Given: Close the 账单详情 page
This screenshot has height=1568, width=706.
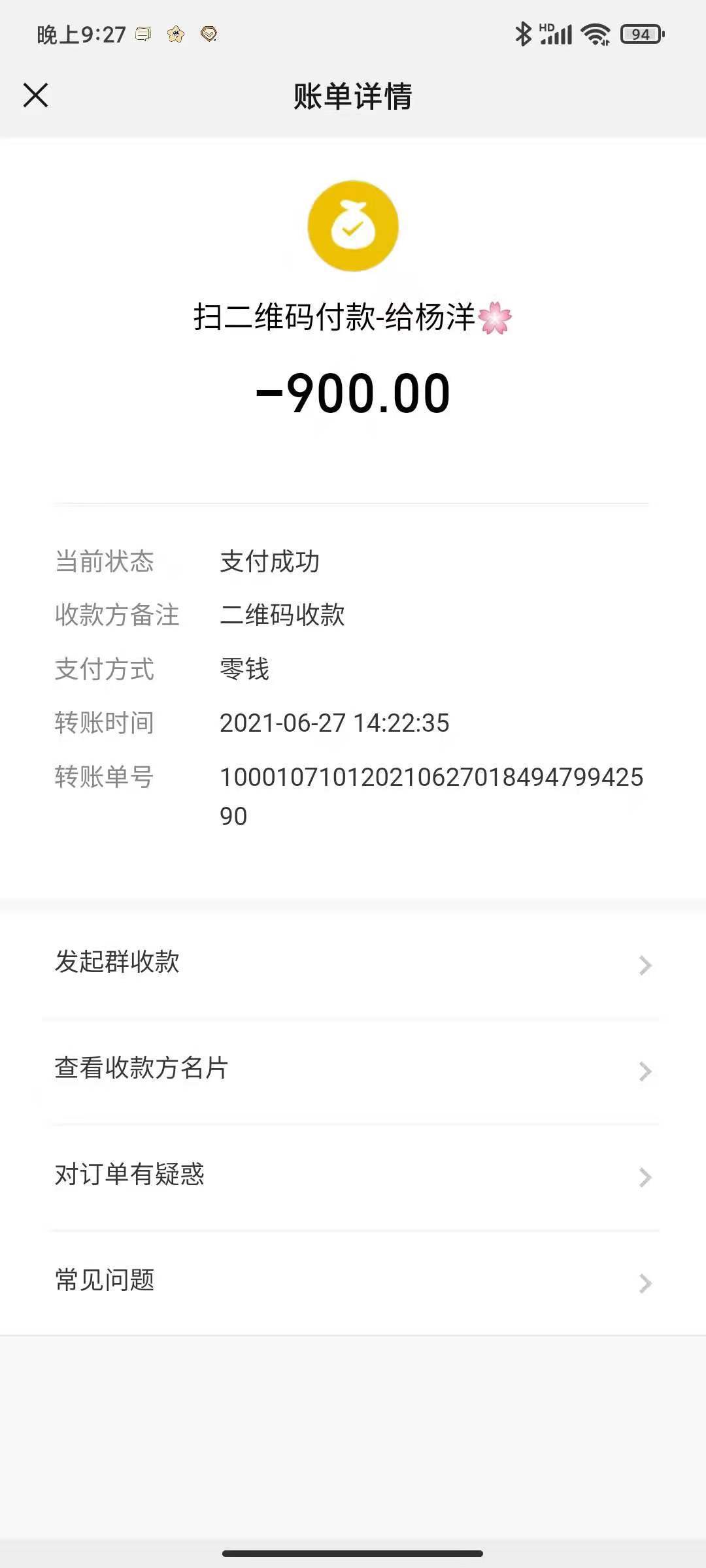Looking at the screenshot, I should (36, 95).
